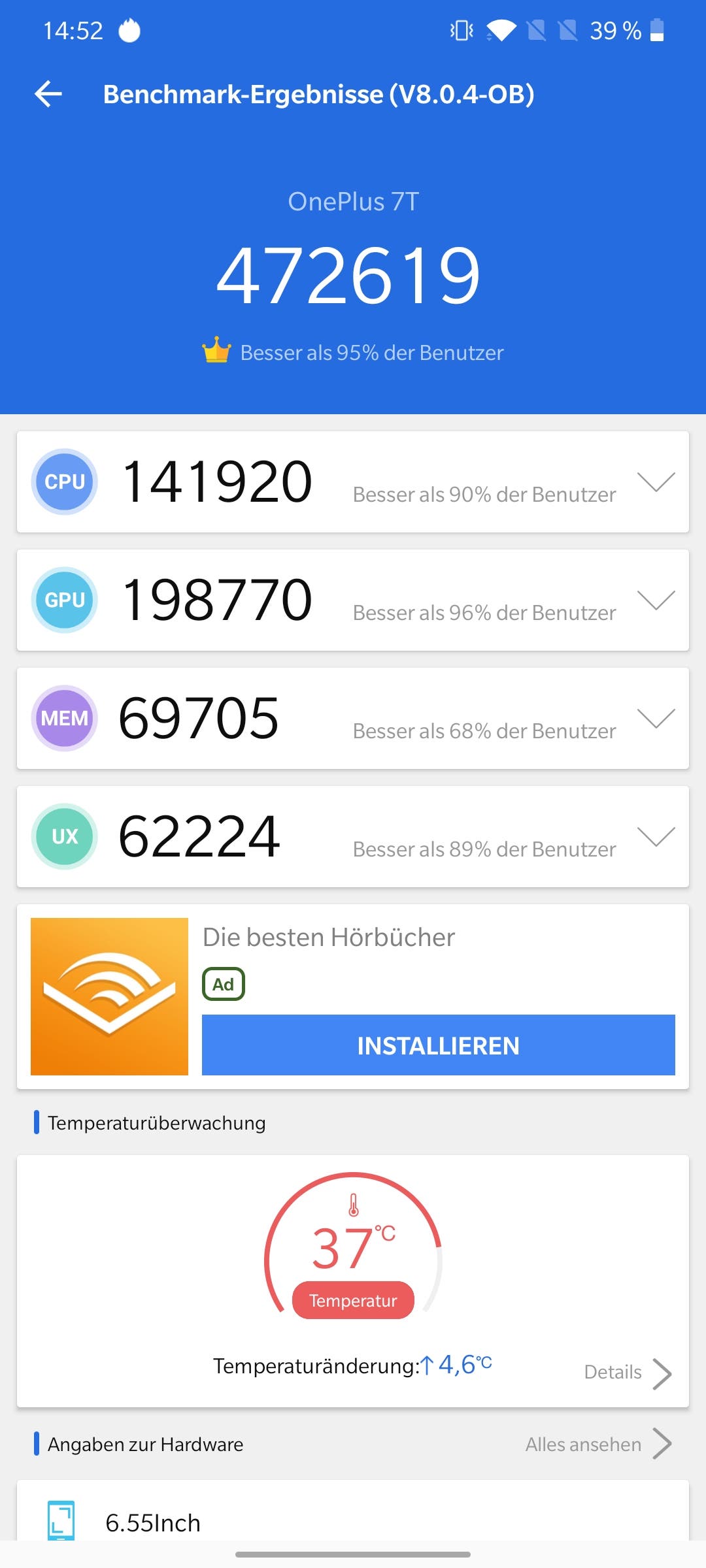Viewport: 706px width, 1568px height.
Task: Expand the GPU score breakdown
Action: (656, 600)
